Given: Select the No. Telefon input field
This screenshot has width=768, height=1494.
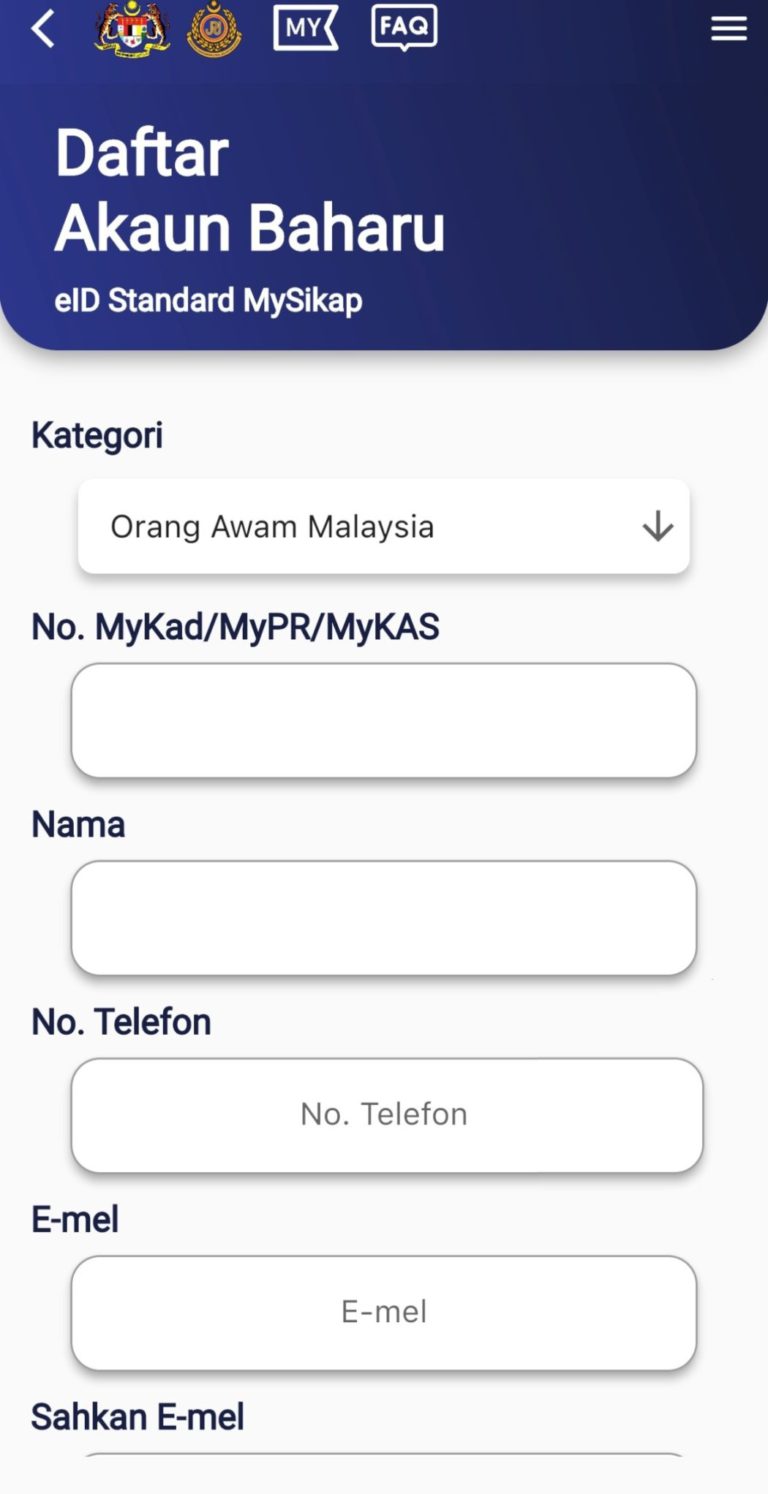Looking at the screenshot, I should tap(386, 1114).
